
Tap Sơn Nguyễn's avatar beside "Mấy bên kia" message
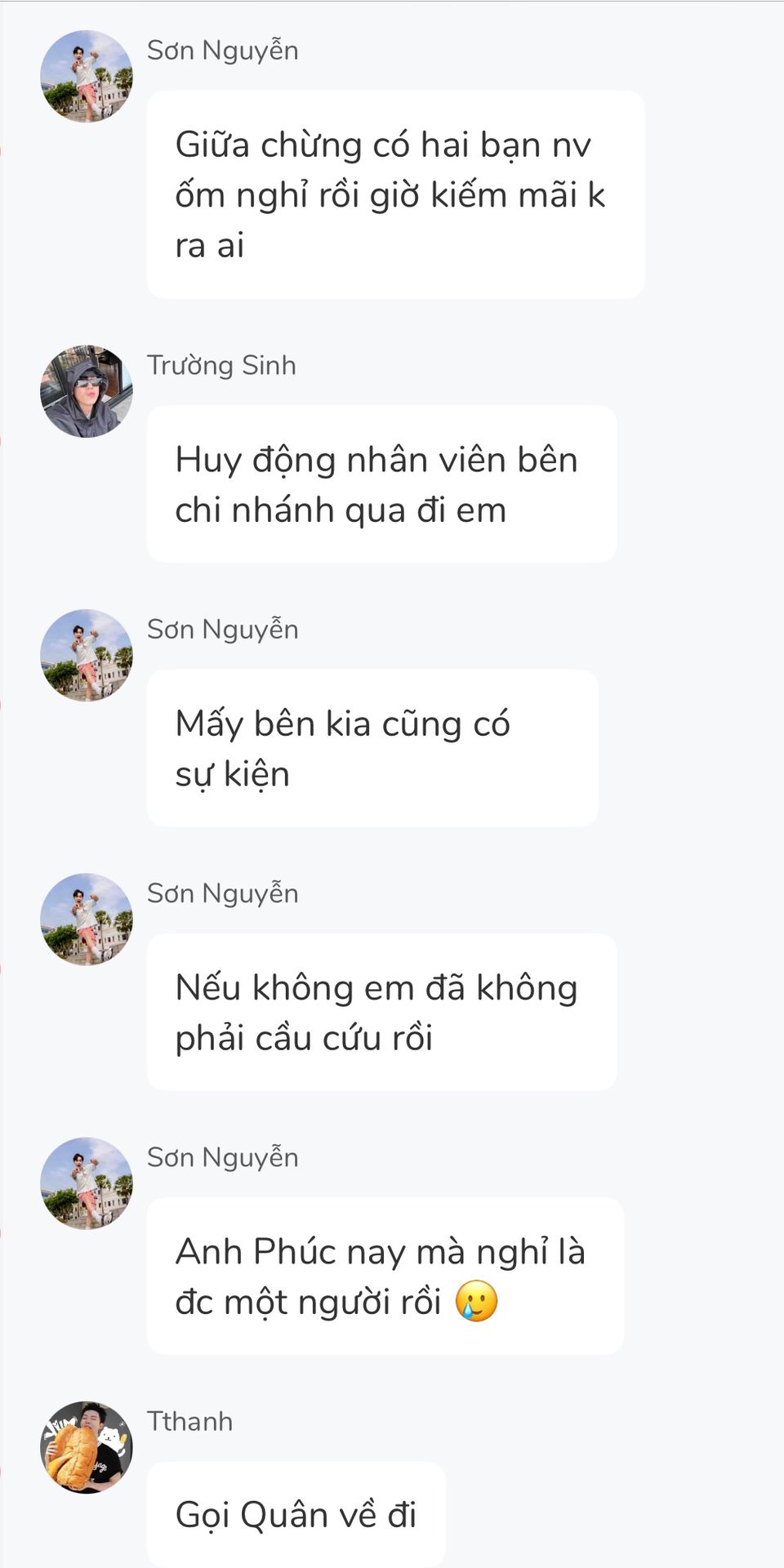pos(86,655)
